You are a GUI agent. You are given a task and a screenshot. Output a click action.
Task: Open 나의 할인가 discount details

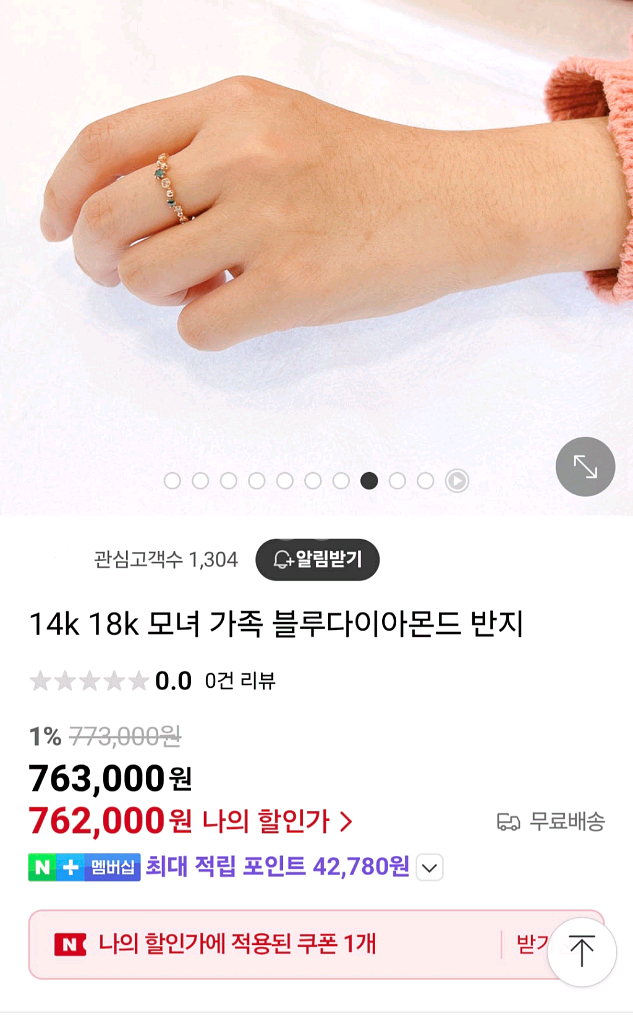coord(278,822)
